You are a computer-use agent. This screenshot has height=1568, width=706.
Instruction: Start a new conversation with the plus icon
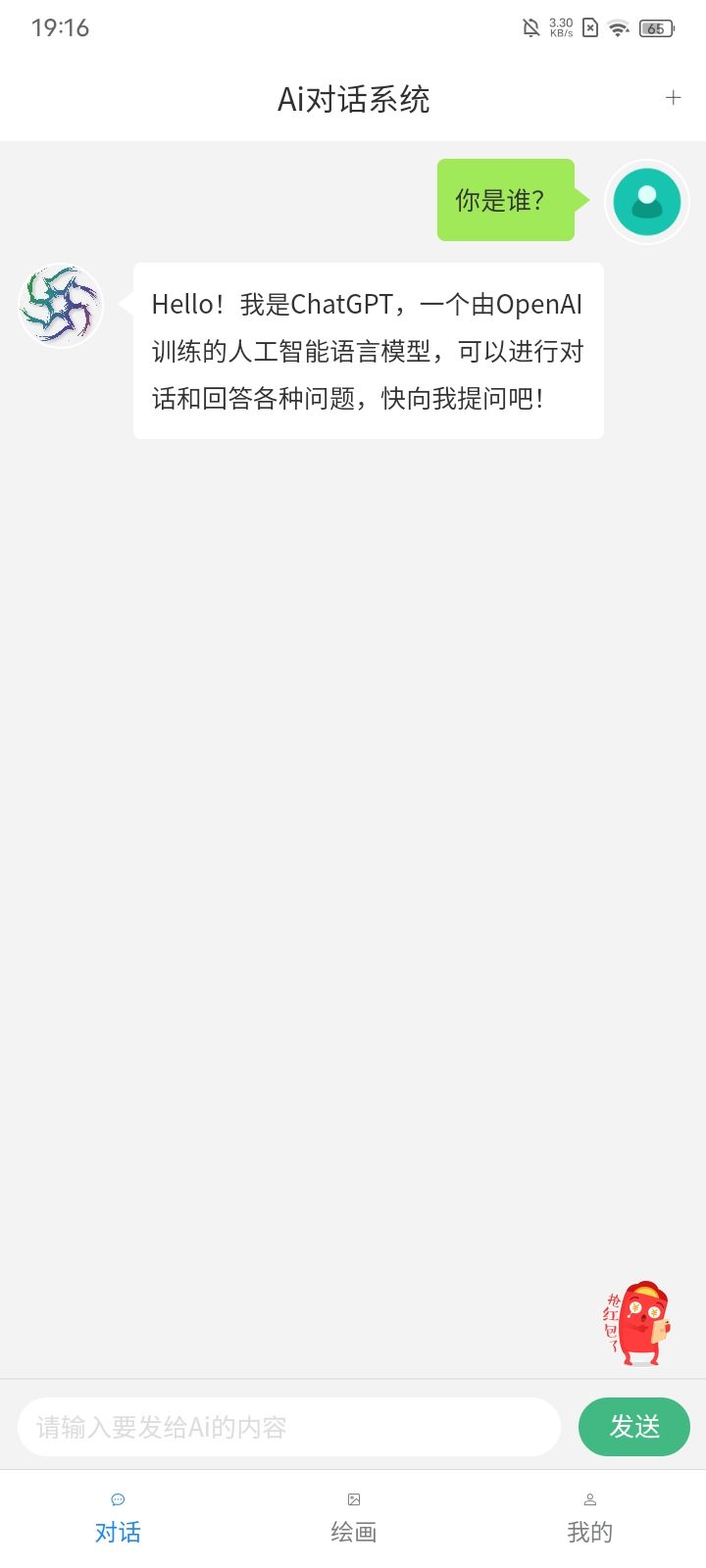click(673, 97)
